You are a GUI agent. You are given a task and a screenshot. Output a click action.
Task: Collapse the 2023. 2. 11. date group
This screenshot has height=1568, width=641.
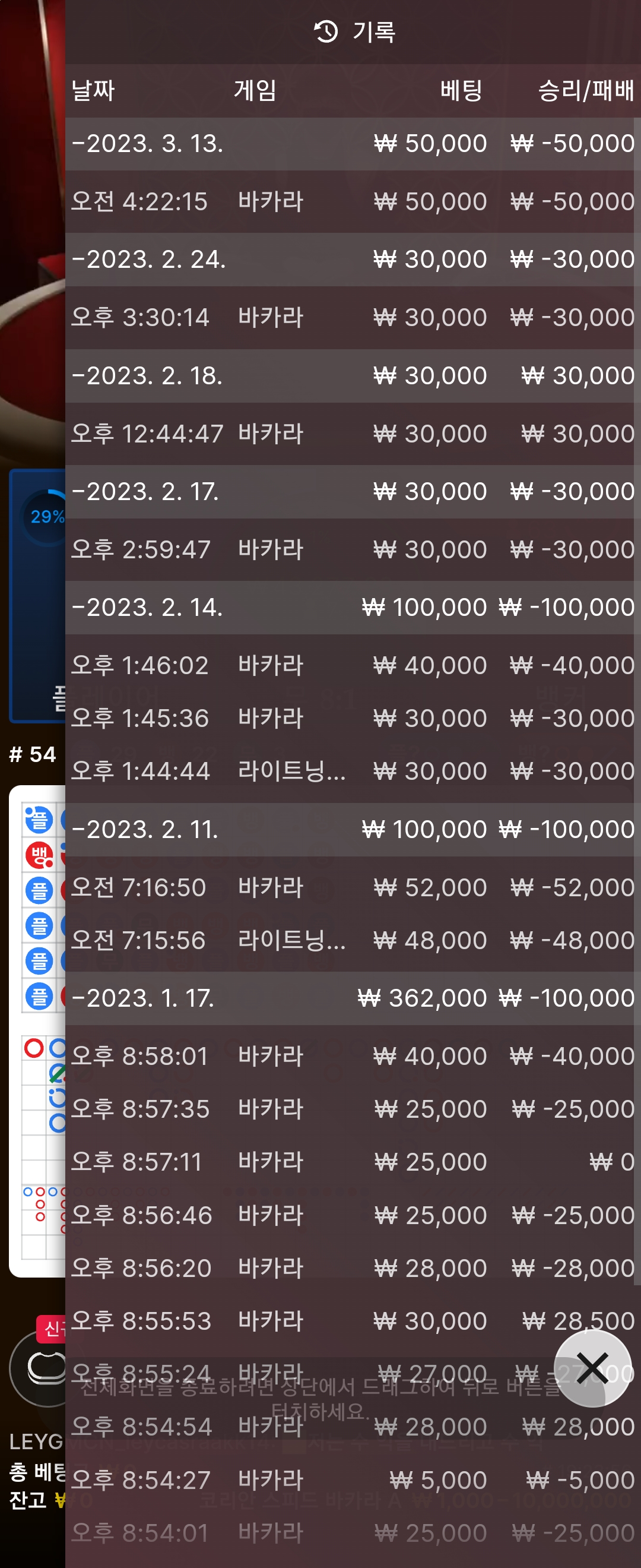click(353, 830)
